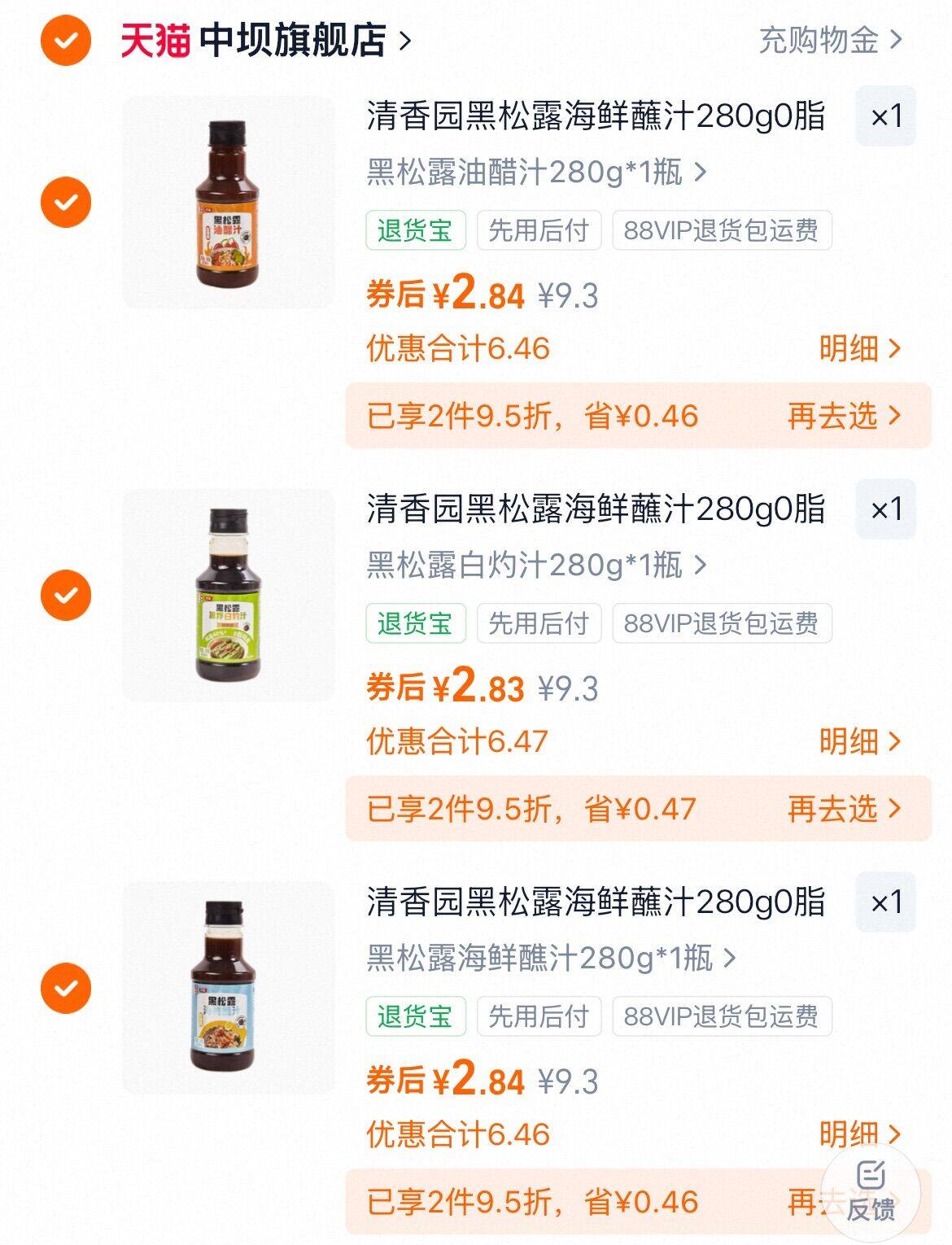The width and height of the screenshot is (952, 1245).
Task: Open the 黑松露海鲜蘸汁 product image
Action: [x=229, y=988]
